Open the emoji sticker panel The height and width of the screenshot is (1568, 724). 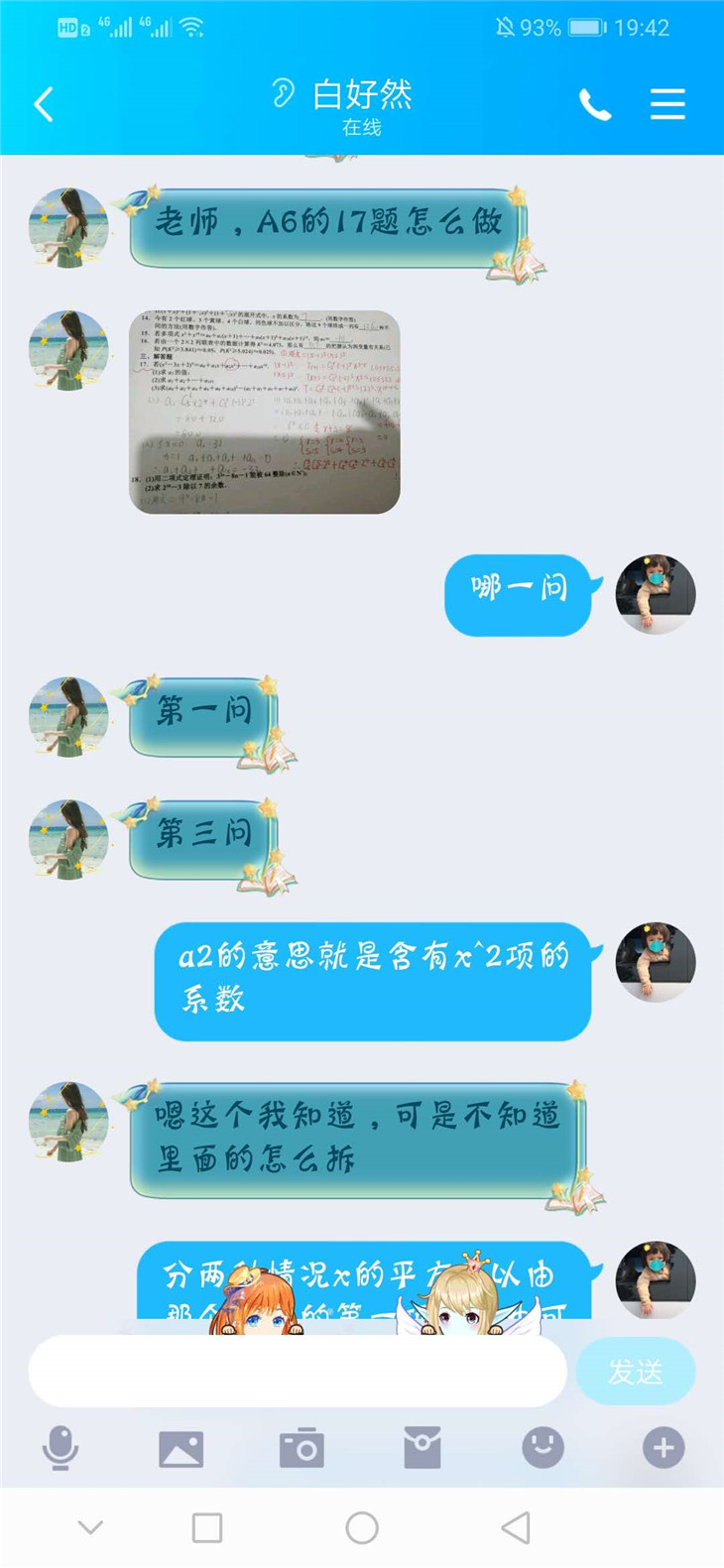pyautogui.click(x=543, y=1448)
